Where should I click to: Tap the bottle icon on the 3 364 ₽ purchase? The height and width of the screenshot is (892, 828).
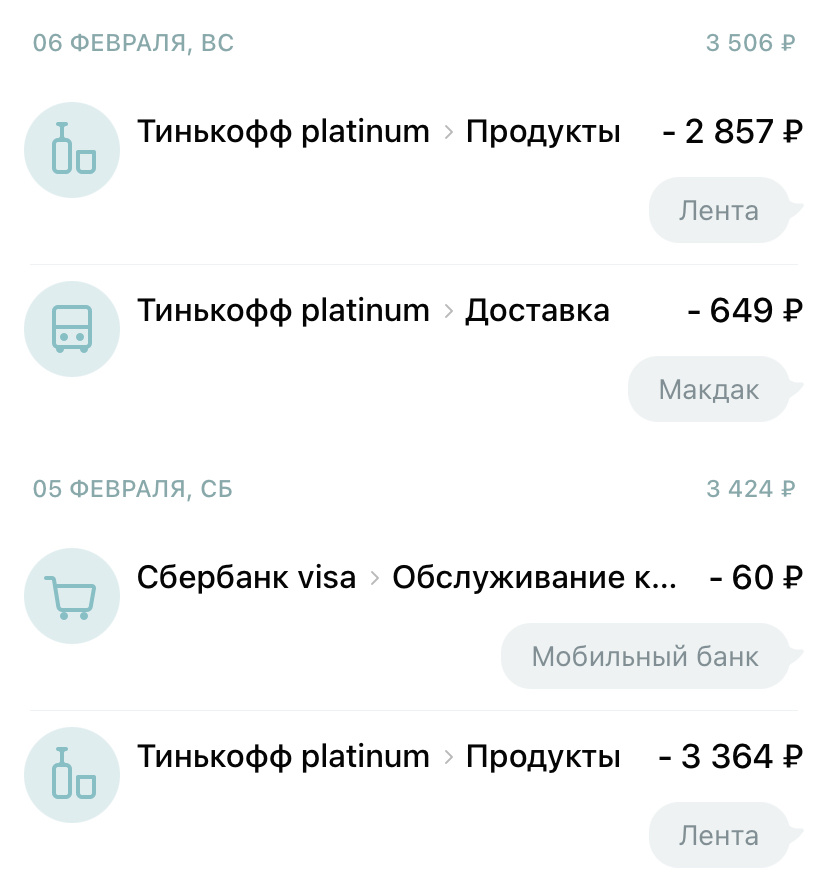point(71,774)
